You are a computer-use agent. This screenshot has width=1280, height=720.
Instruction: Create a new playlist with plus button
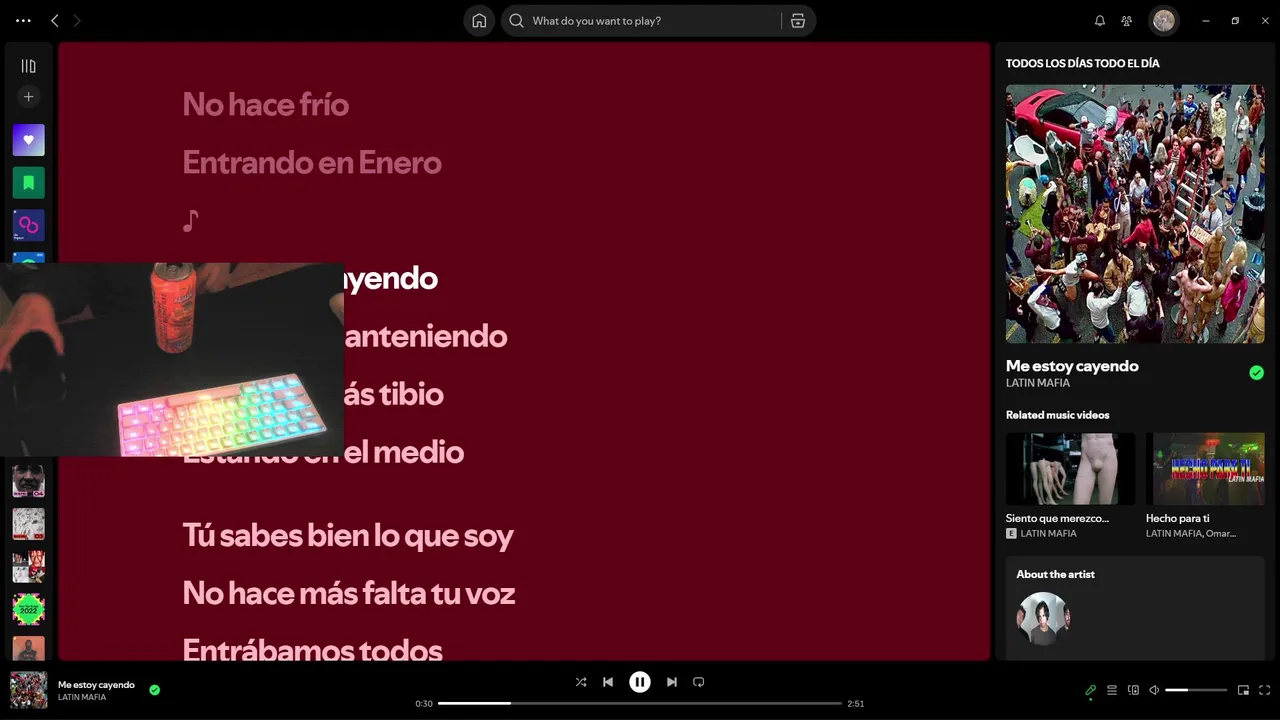coord(28,97)
